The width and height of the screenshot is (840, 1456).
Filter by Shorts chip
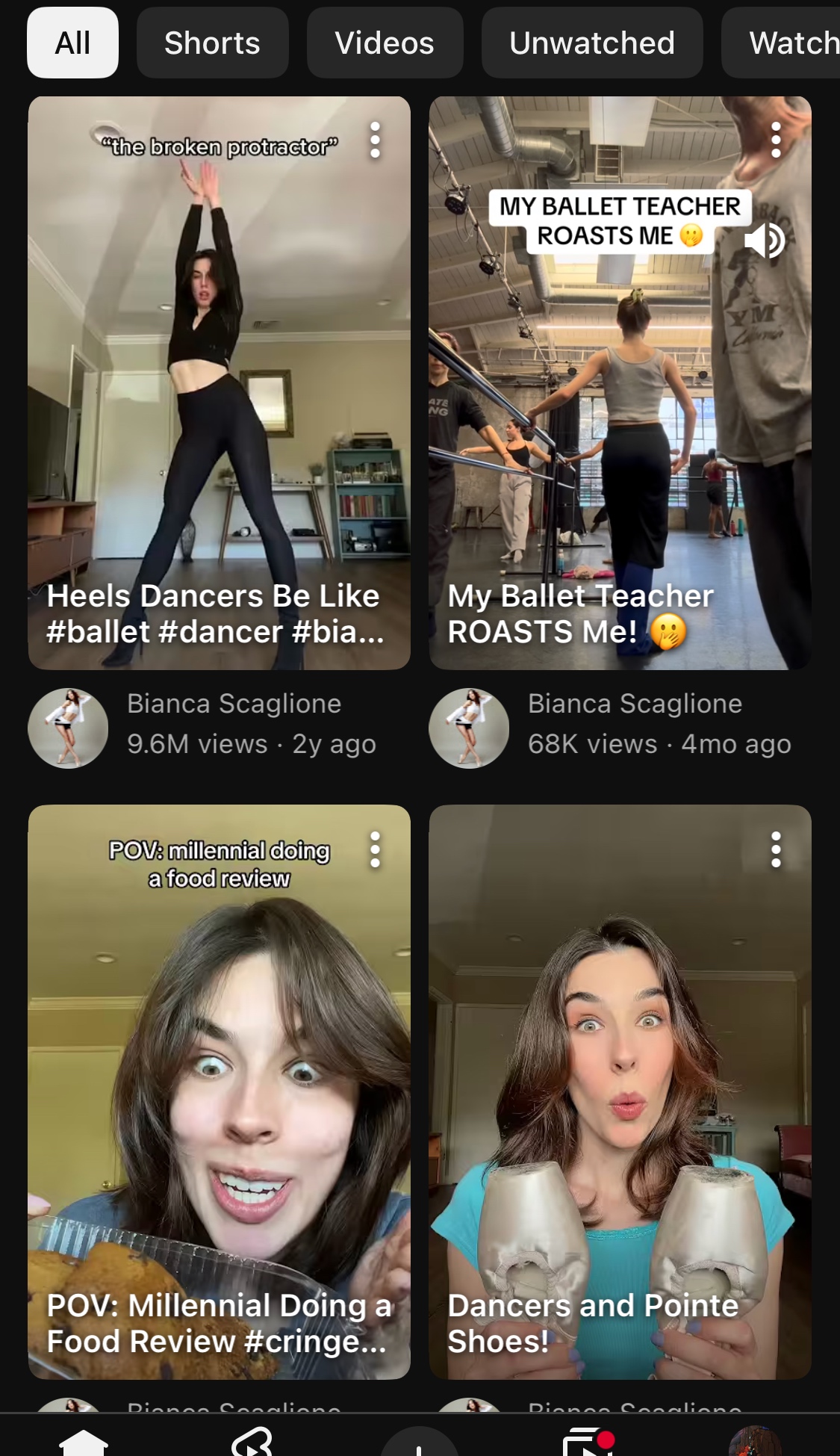(212, 43)
